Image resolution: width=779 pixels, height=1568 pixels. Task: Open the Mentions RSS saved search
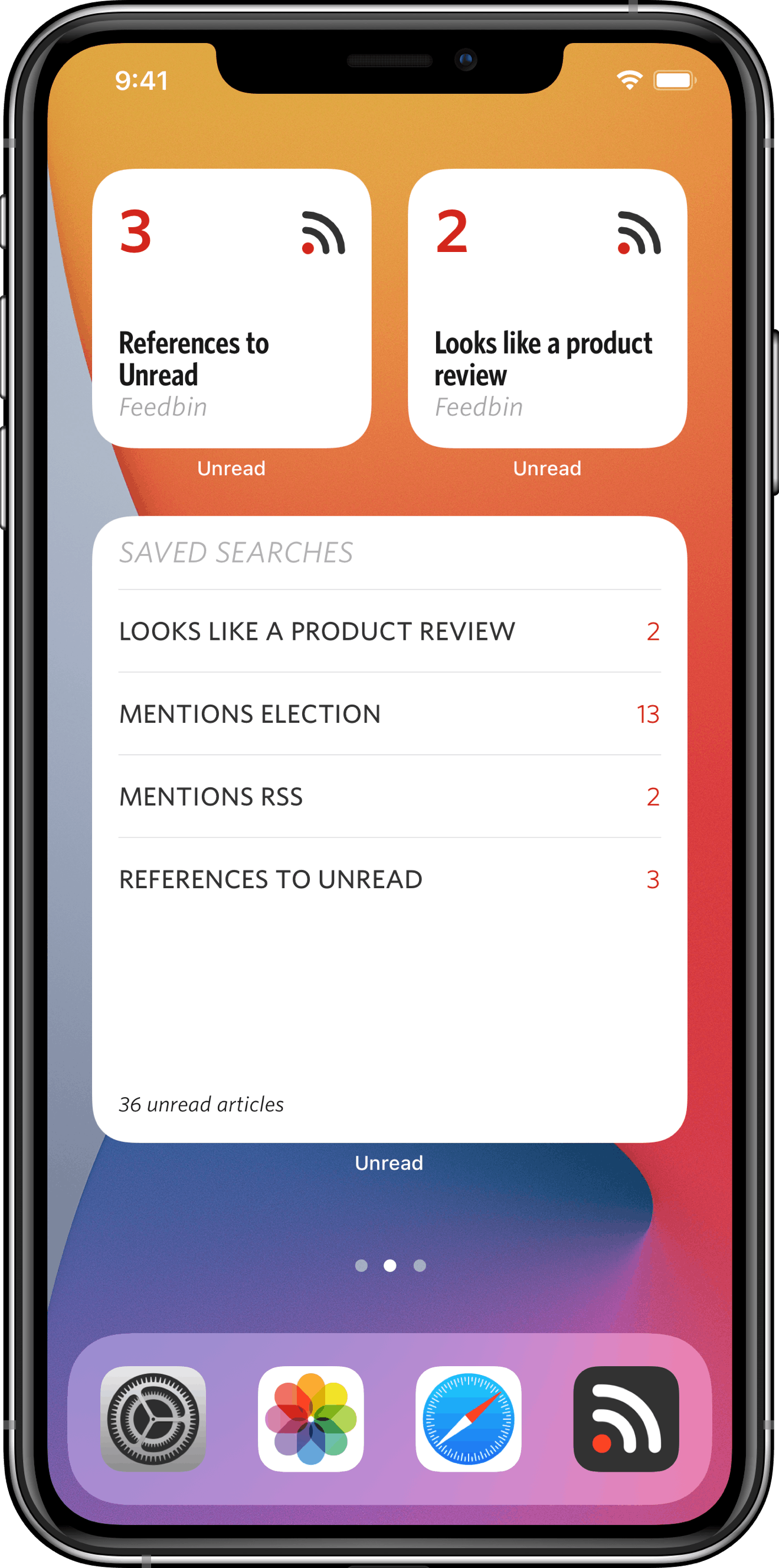[390, 797]
